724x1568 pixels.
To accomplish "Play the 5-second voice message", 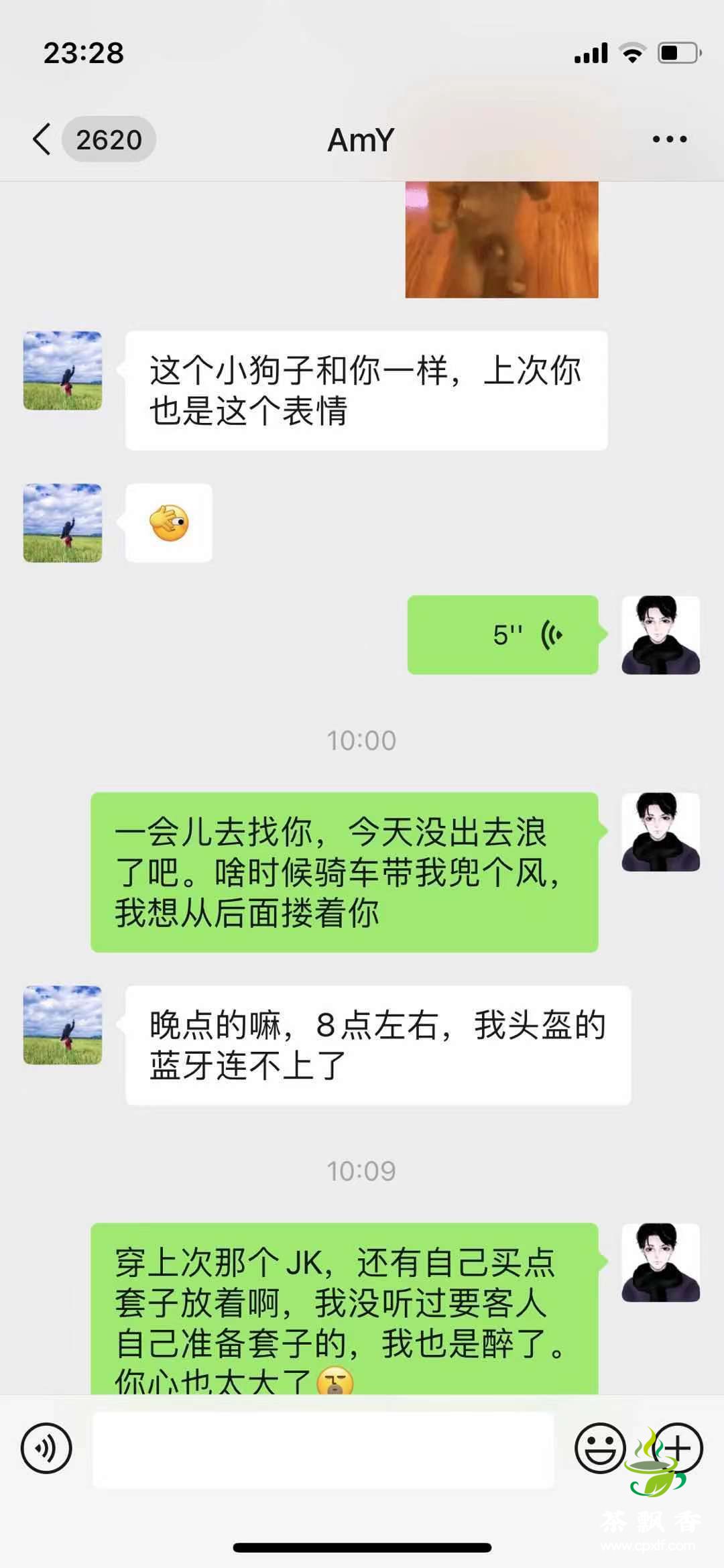I will tap(503, 634).
